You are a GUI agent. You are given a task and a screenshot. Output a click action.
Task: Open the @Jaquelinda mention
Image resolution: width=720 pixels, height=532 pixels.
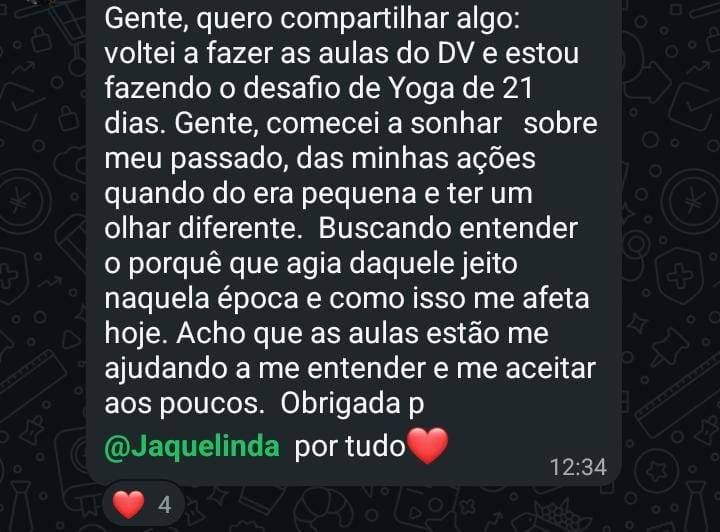tap(192, 446)
